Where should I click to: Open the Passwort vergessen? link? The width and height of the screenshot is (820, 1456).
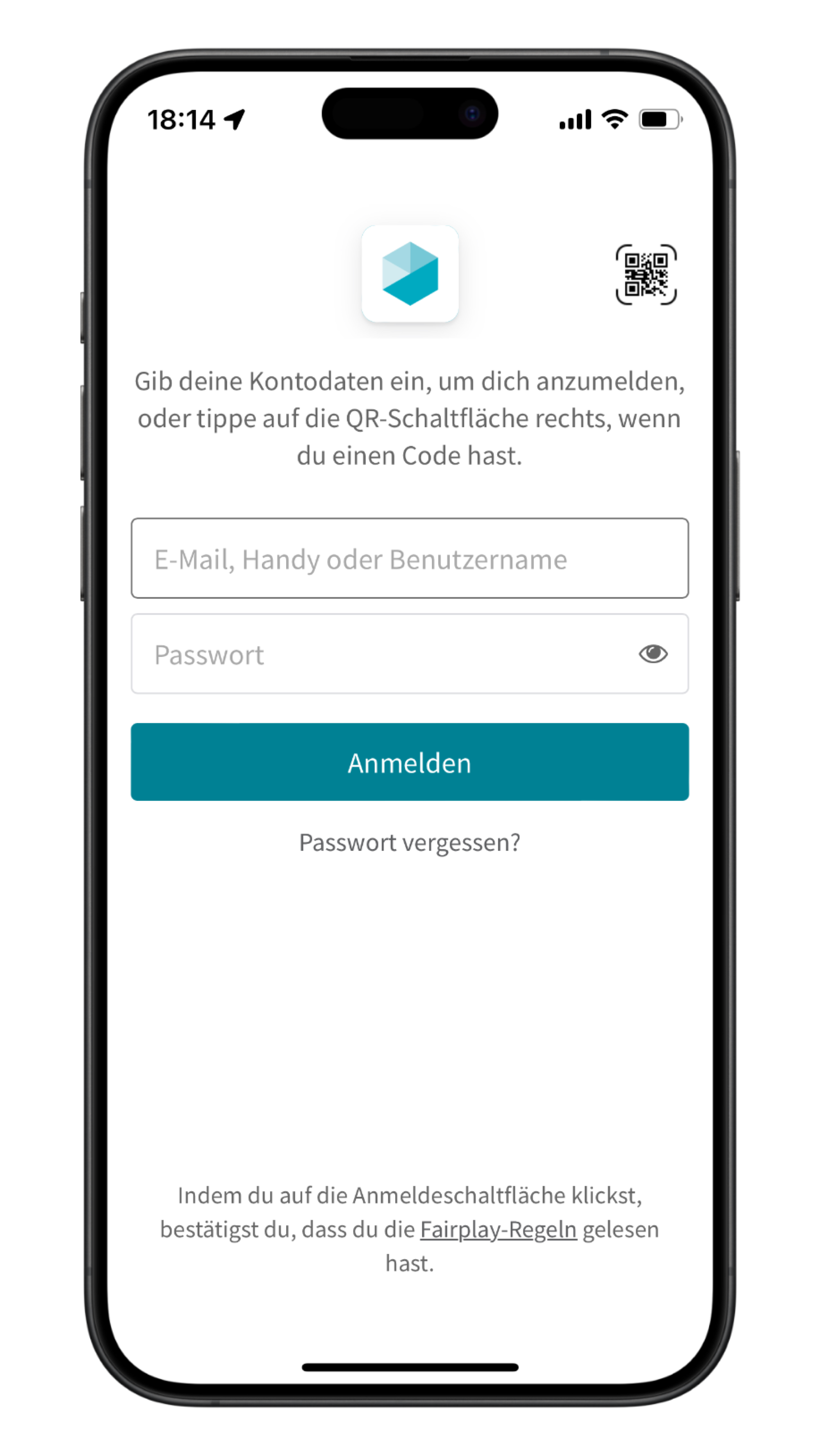coord(410,843)
